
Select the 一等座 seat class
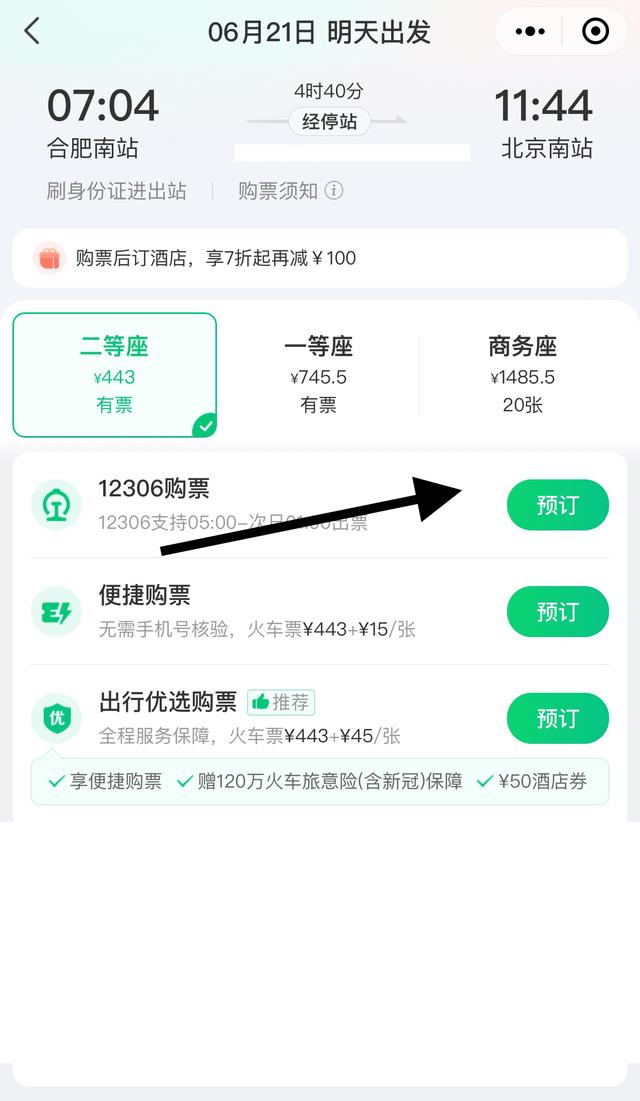pos(318,375)
